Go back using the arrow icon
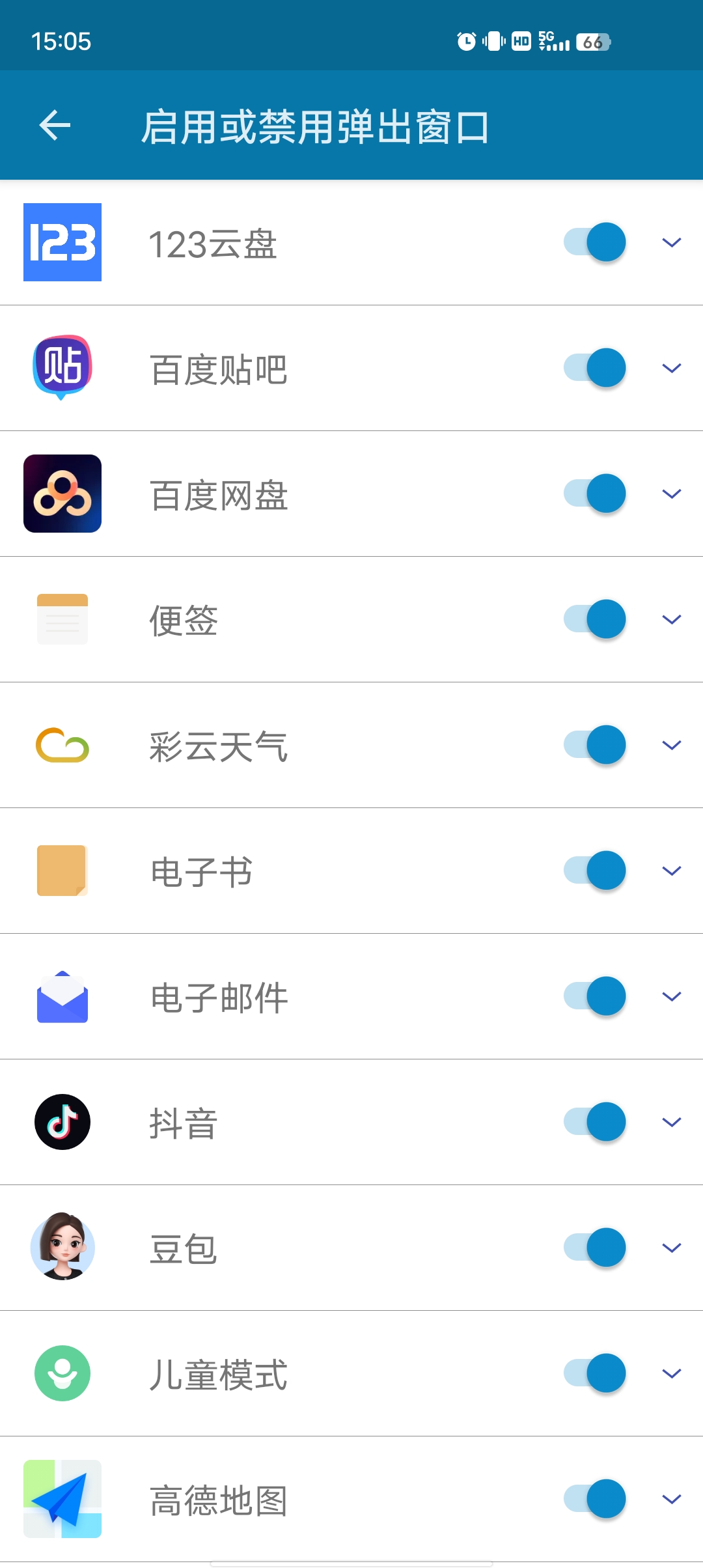This screenshot has width=703, height=1568. (x=55, y=125)
